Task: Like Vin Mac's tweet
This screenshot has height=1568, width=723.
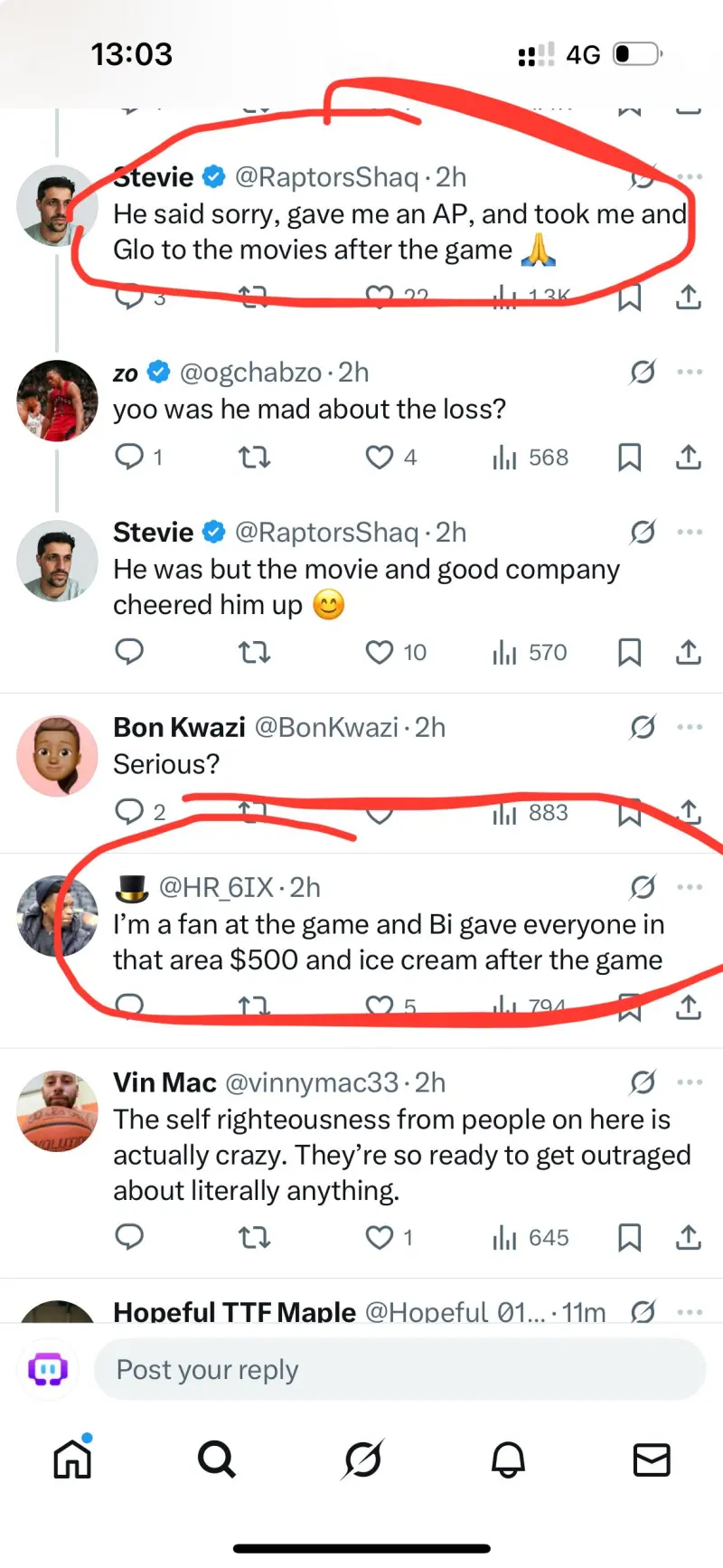Action: click(380, 1237)
